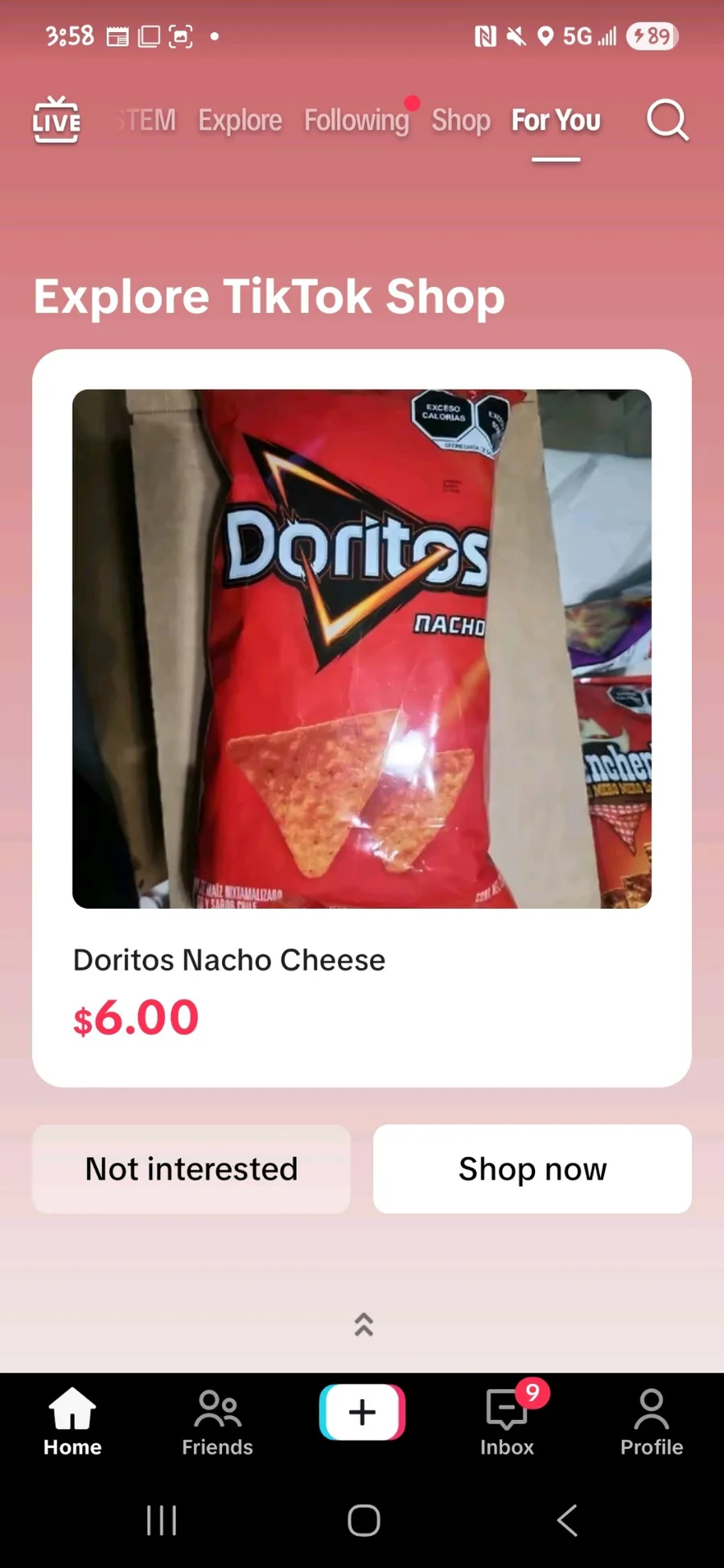Image resolution: width=724 pixels, height=1568 pixels.
Task: Open the LIVE streams icon
Action: click(56, 120)
